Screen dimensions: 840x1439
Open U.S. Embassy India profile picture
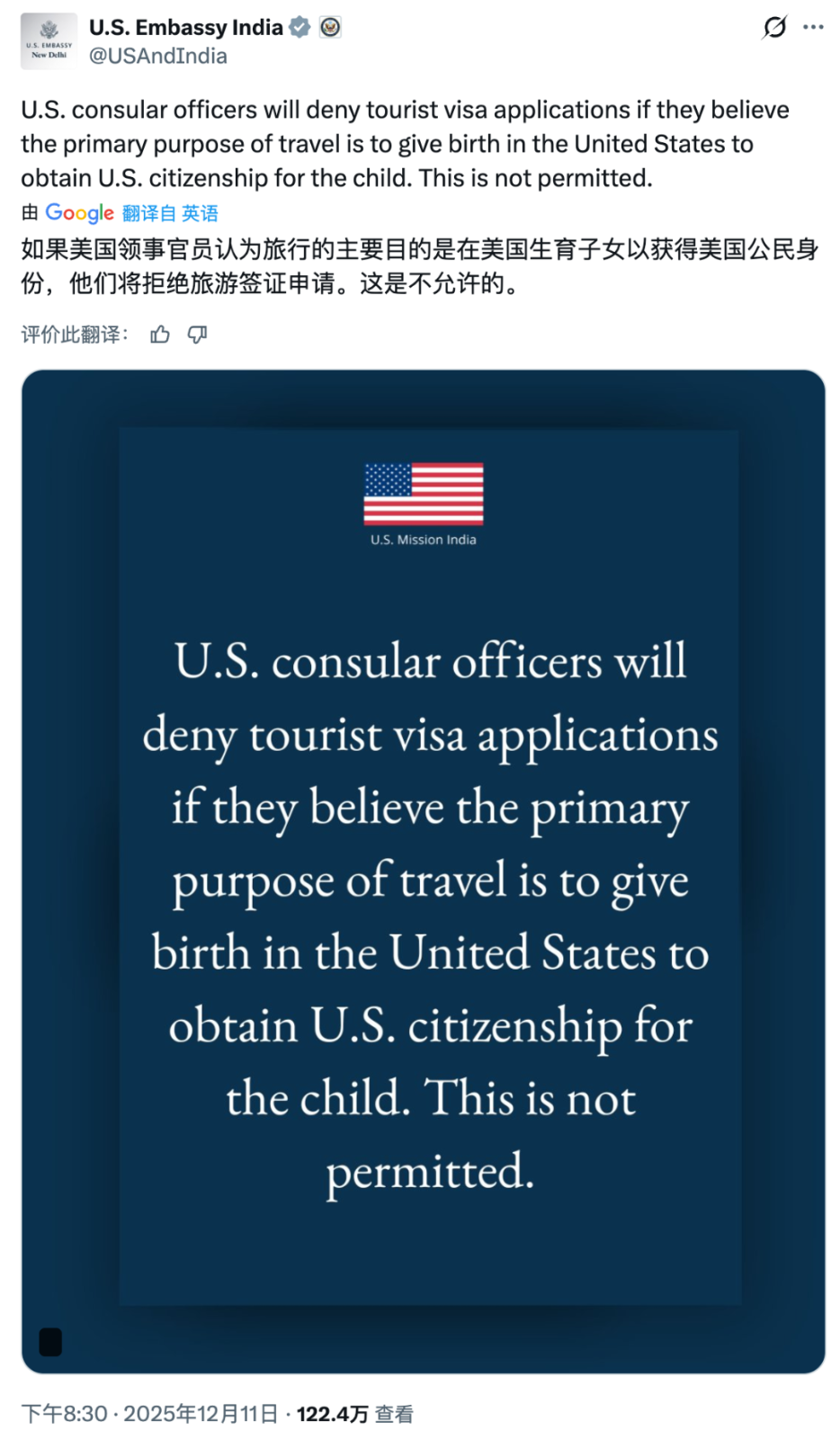(49, 41)
